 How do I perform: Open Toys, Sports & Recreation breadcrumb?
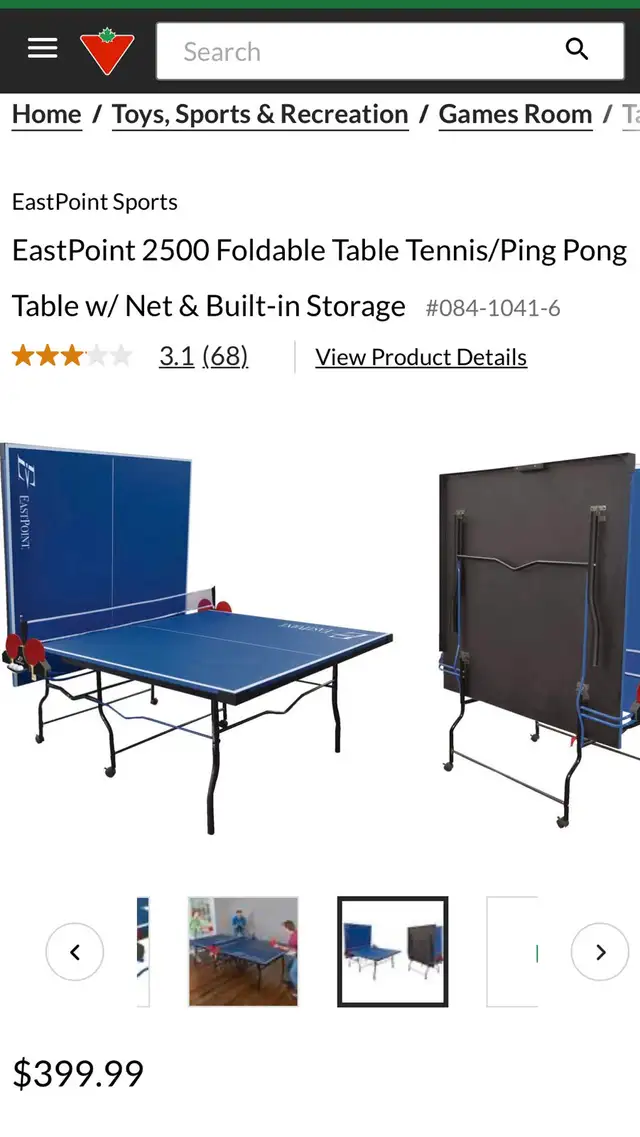(x=260, y=115)
